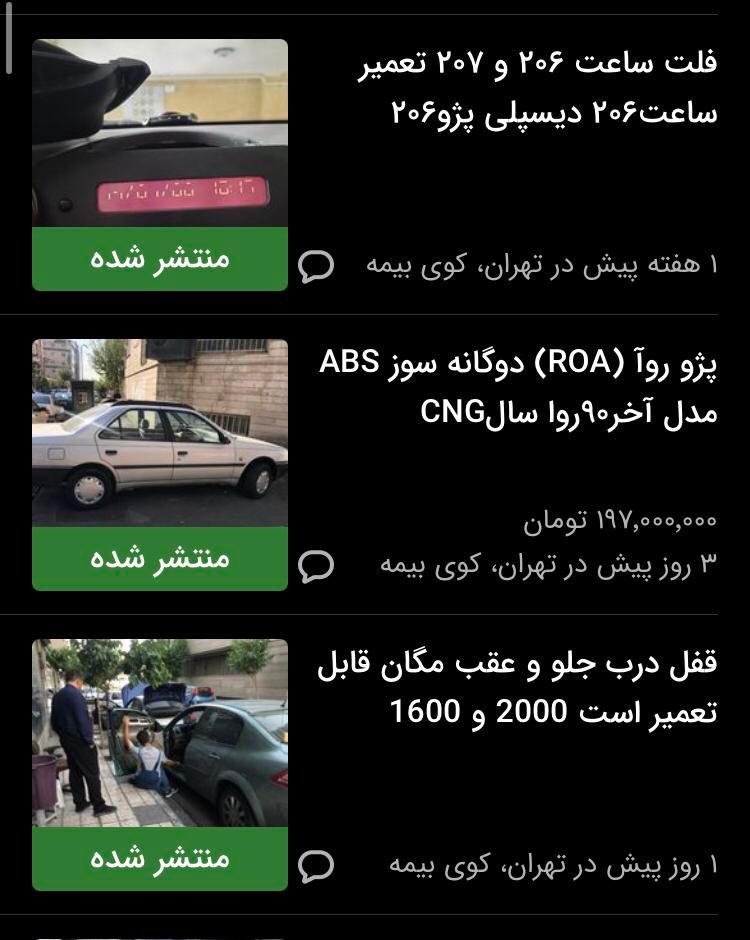Open the فلت ساعت ۲۰۶ و ۲۰۷ listing
Viewport: 750px width, 940px height.
[x=540, y=88]
